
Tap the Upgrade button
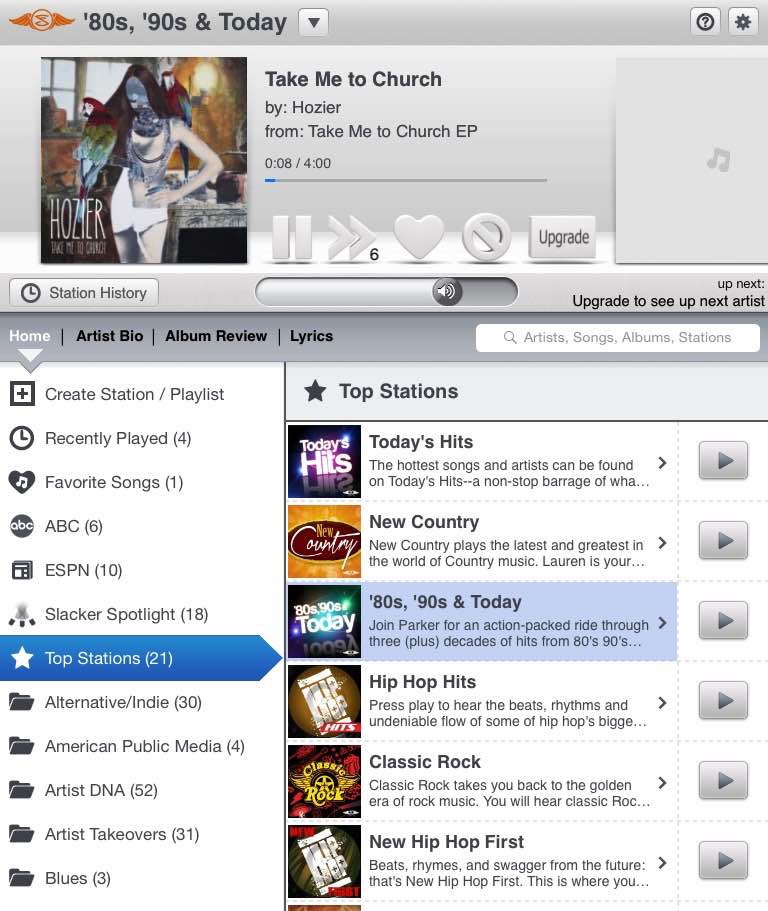tap(563, 238)
